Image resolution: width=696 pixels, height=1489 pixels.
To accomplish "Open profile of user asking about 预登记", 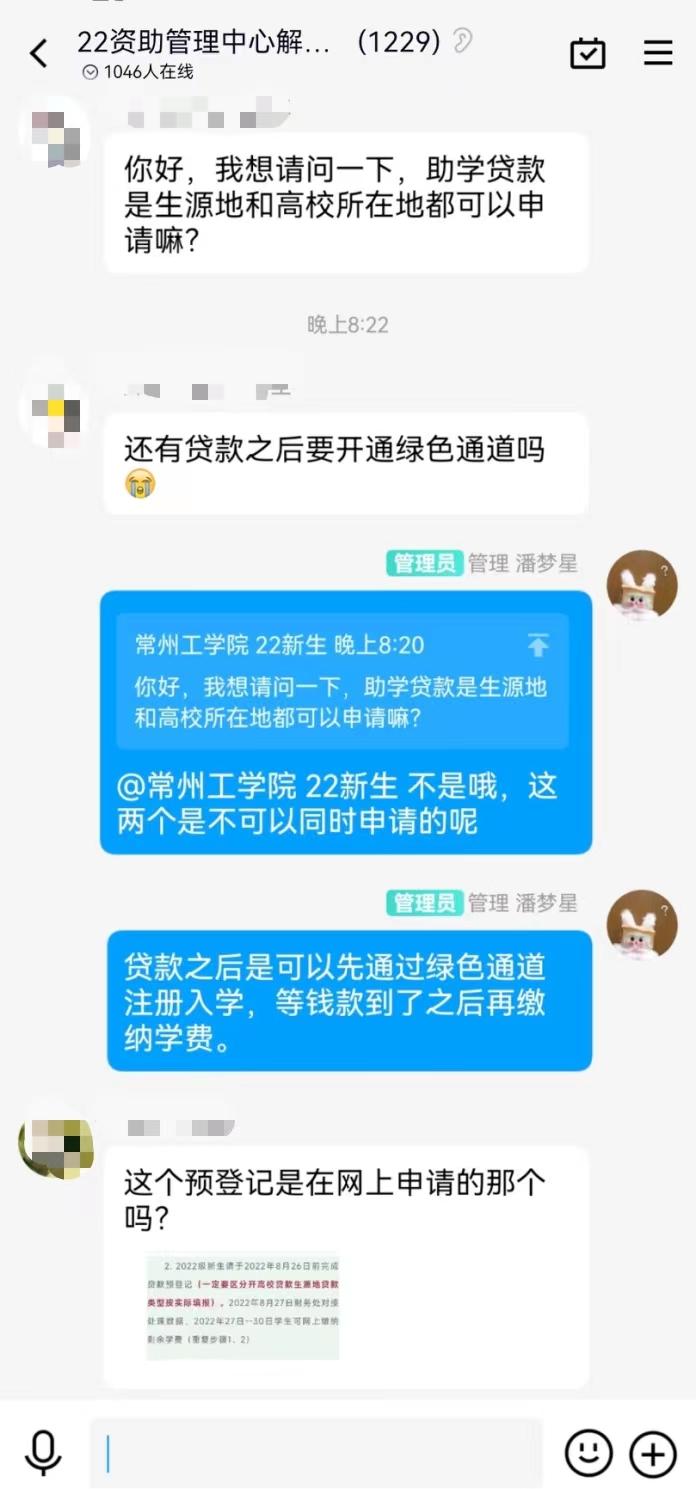I will (56, 1147).
